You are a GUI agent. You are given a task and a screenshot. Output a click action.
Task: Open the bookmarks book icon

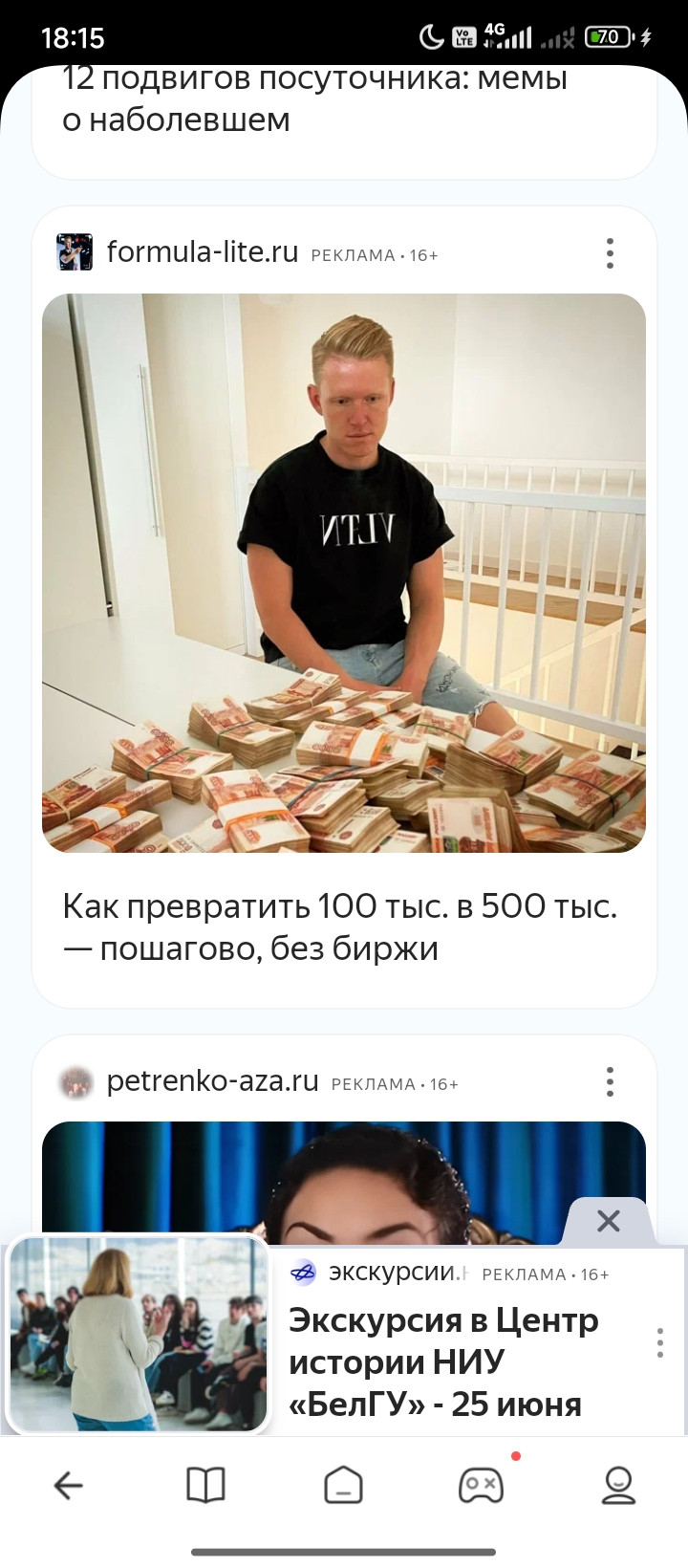pos(205,1486)
